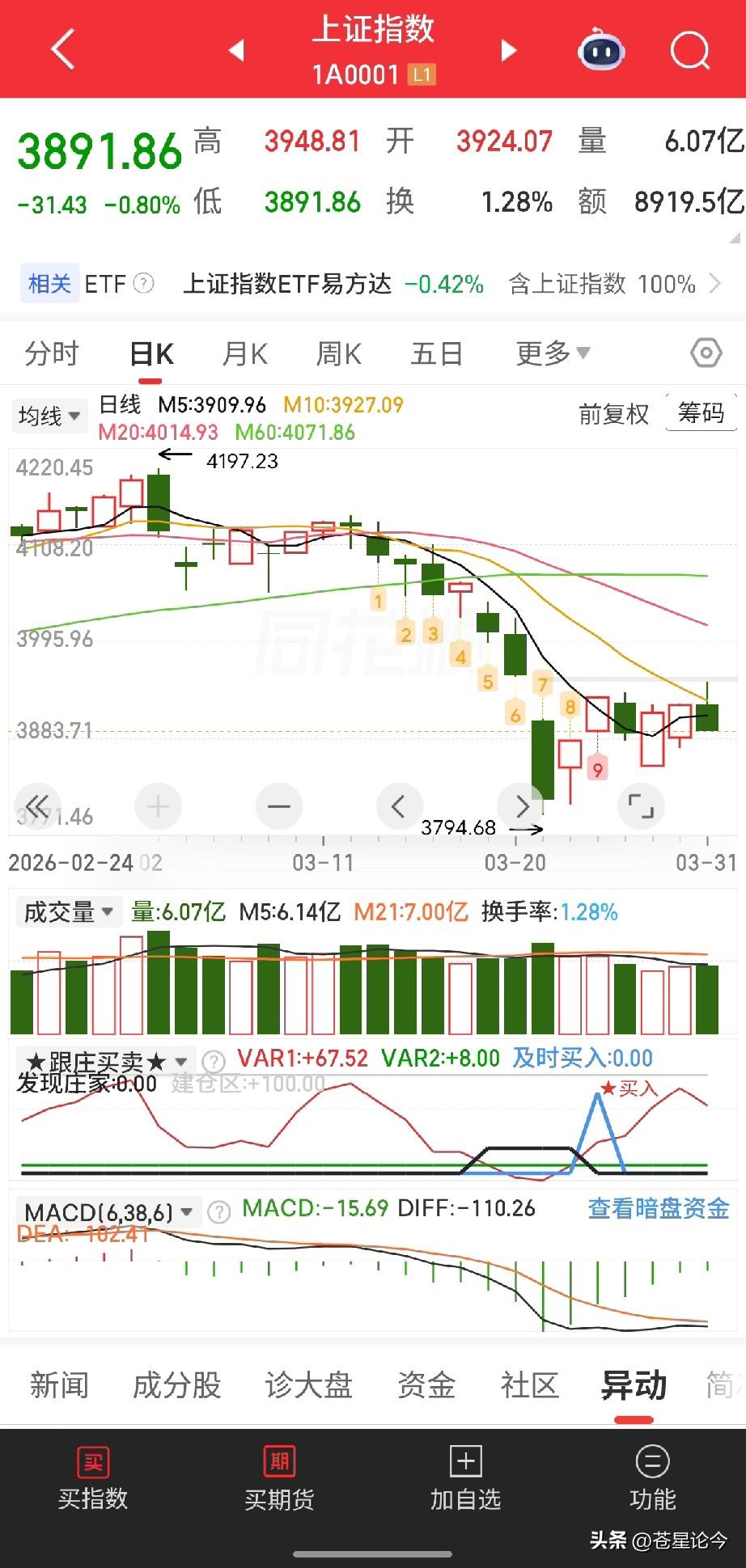The height and width of the screenshot is (1568, 746).
Task: Switch to the 分时 tab
Action: tap(51, 353)
